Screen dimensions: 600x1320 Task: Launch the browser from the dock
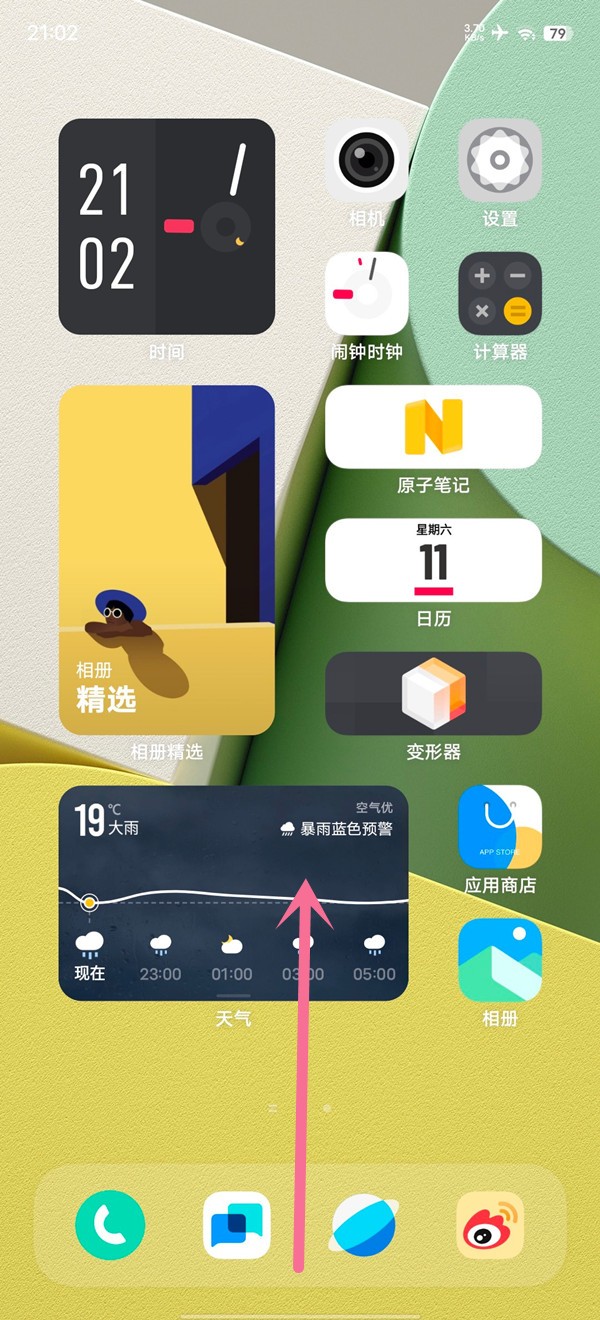(364, 1225)
